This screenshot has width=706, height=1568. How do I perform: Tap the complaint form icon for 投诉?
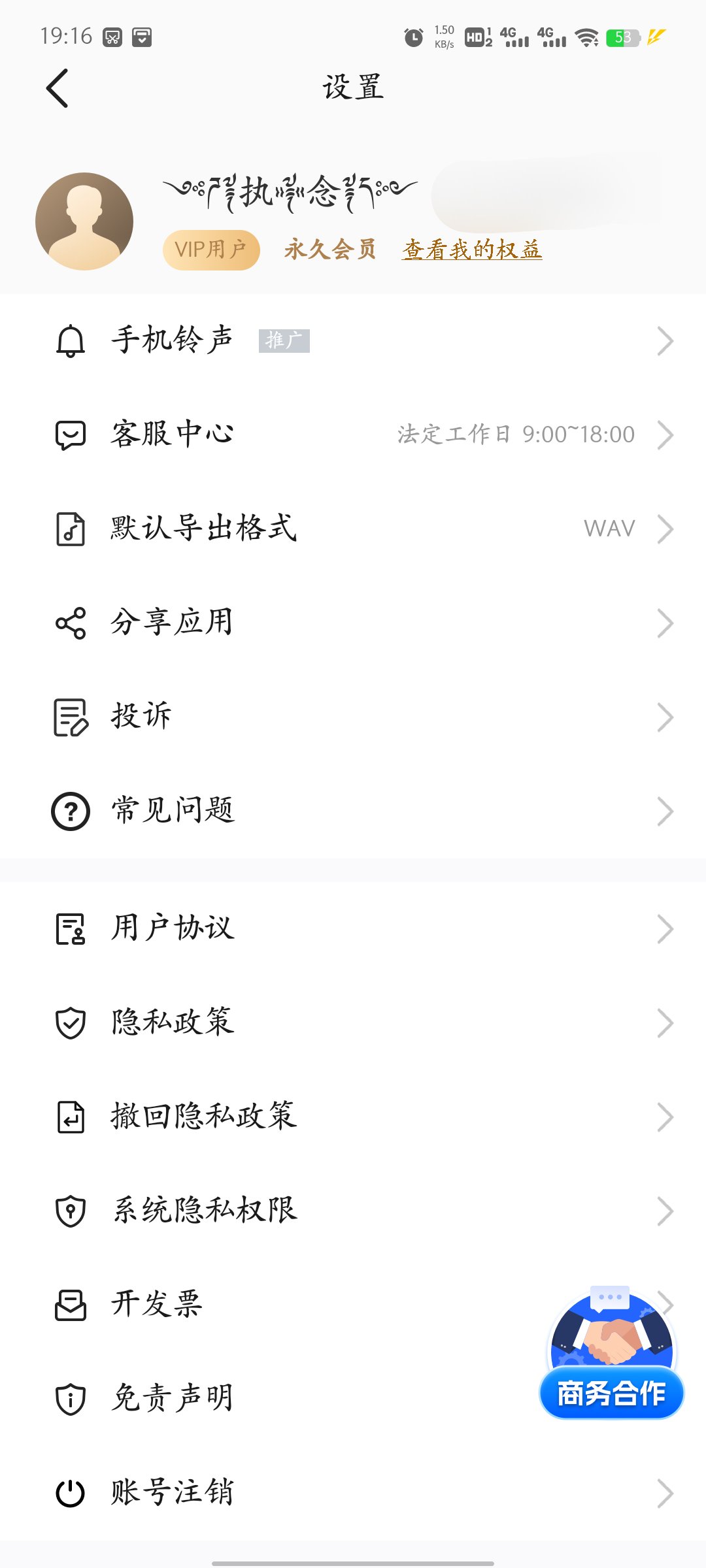click(71, 717)
